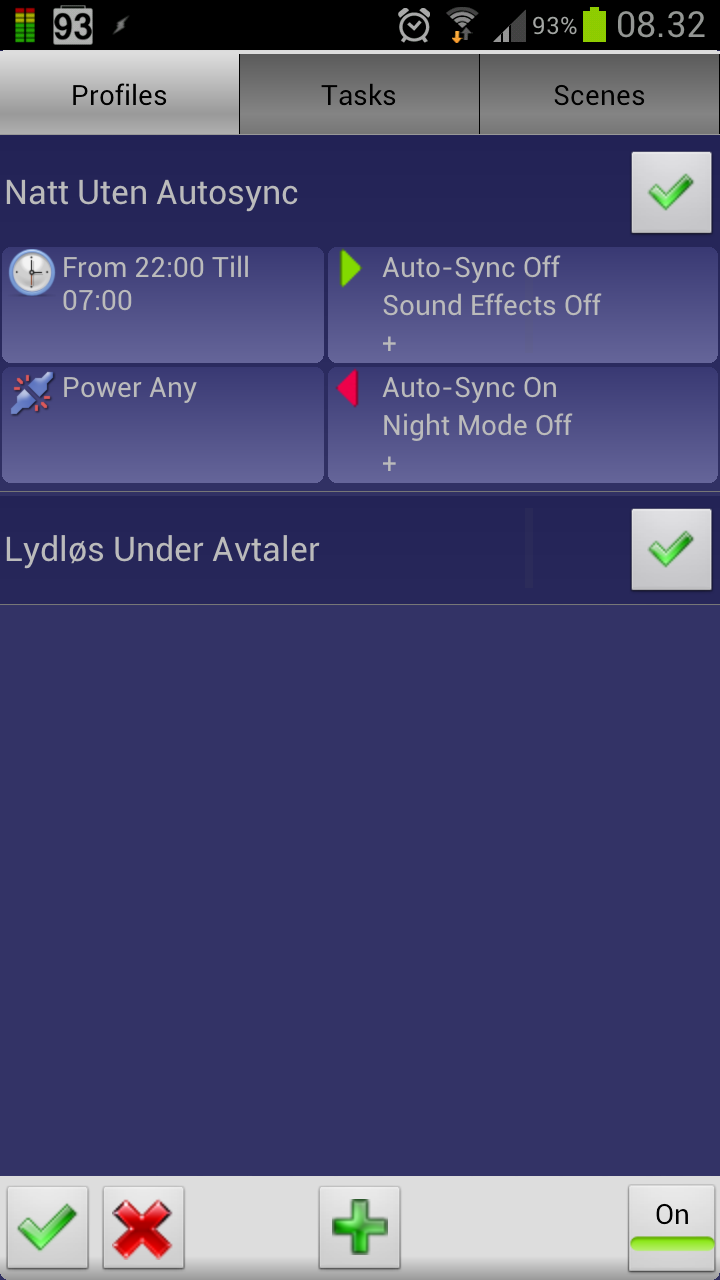Open the Power Any context

[163, 425]
